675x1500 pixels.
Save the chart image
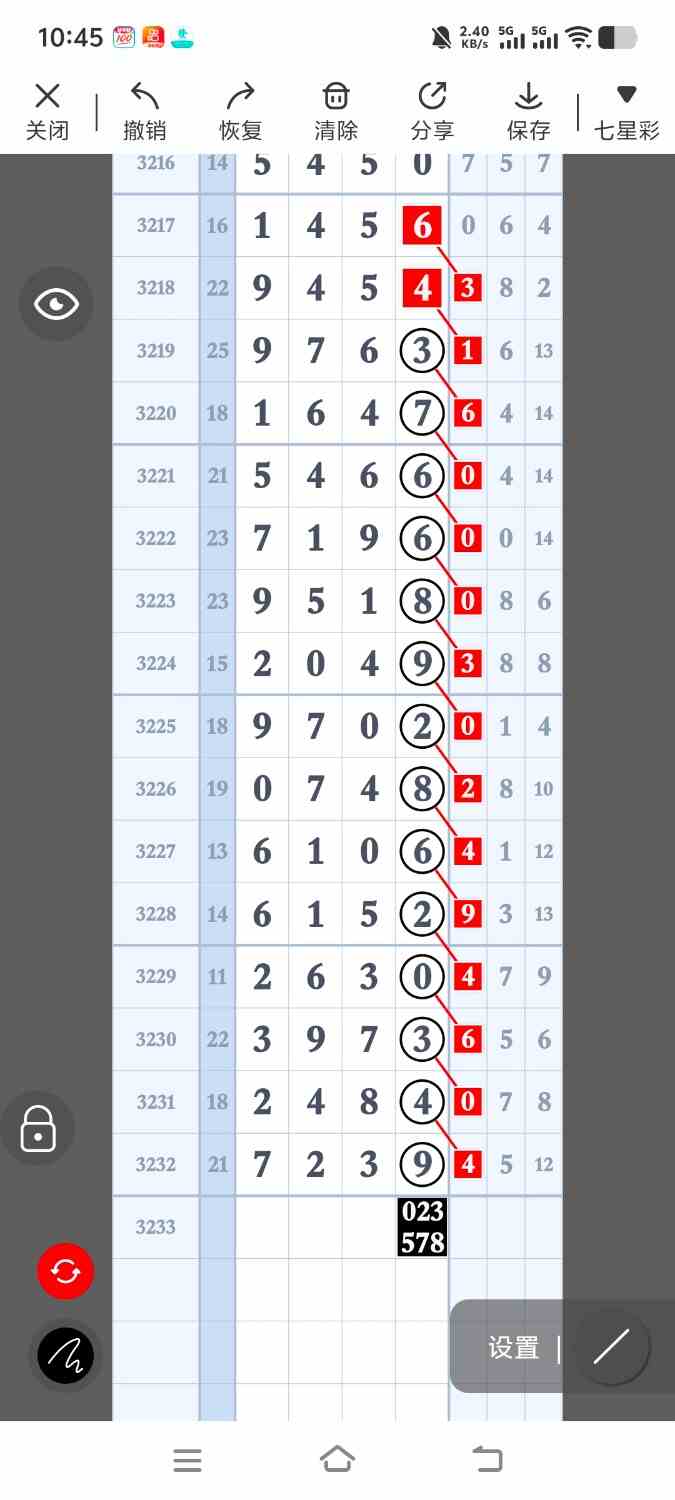pyautogui.click(x=528, y=111)
